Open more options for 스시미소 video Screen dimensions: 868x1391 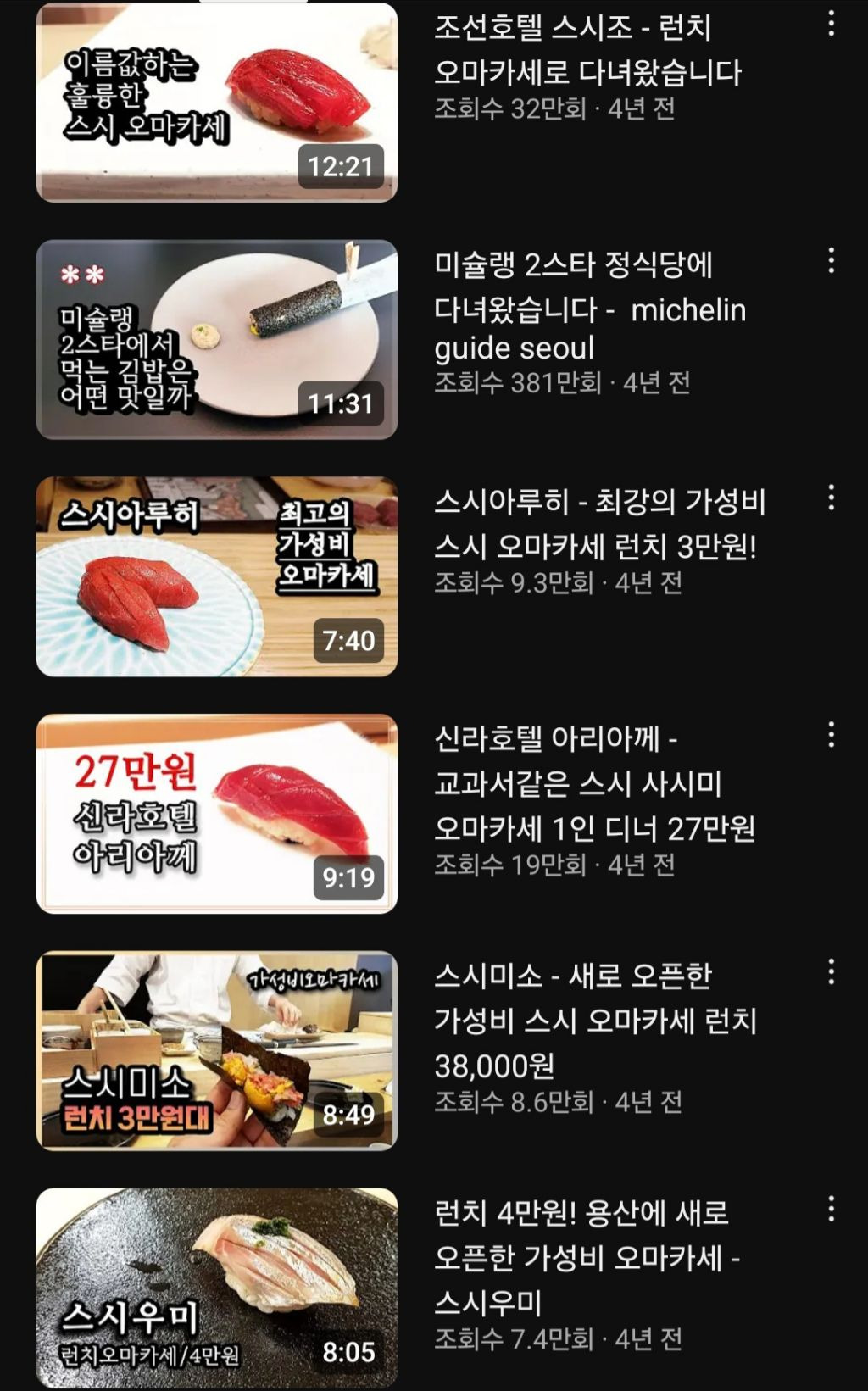(x=831, y=971)
